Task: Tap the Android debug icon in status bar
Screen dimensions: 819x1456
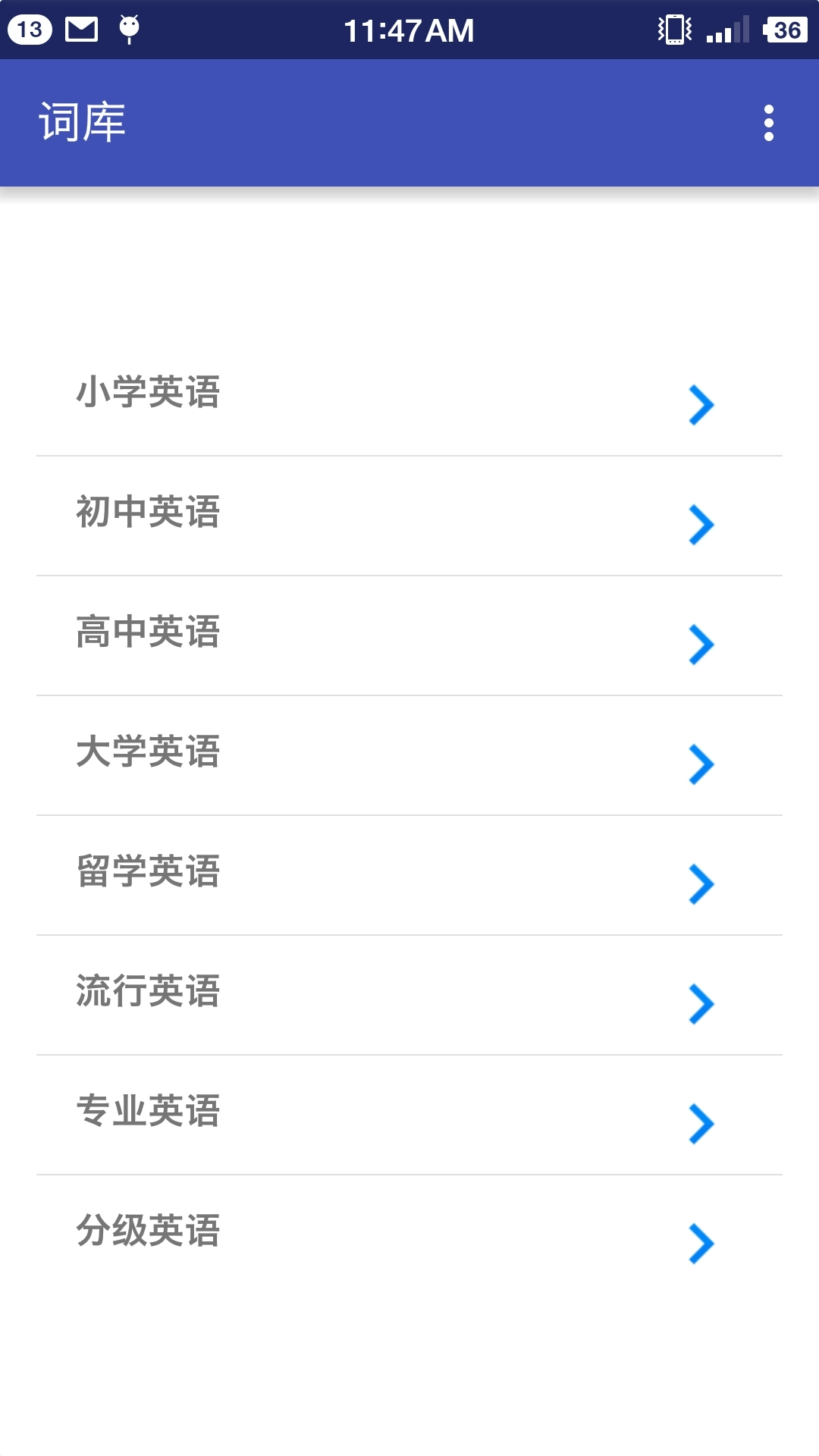Action: (x=129, y=29)
